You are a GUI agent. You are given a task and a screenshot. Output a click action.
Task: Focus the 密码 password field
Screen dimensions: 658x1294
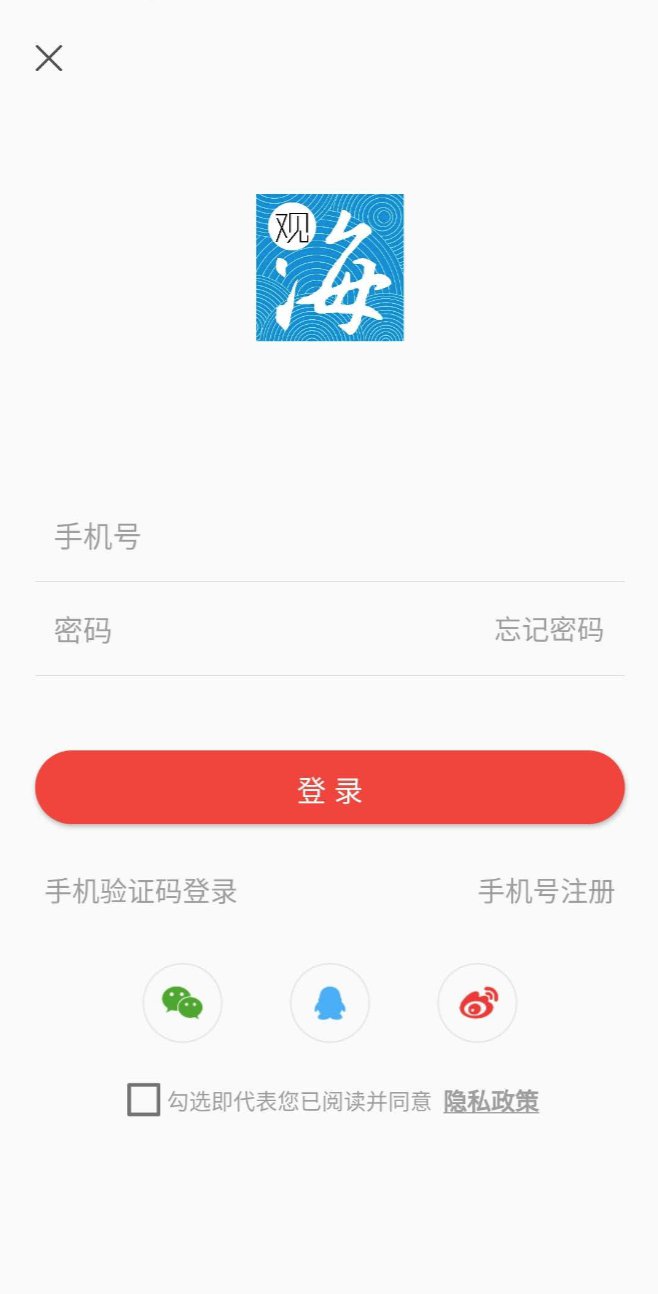point(260,630)
